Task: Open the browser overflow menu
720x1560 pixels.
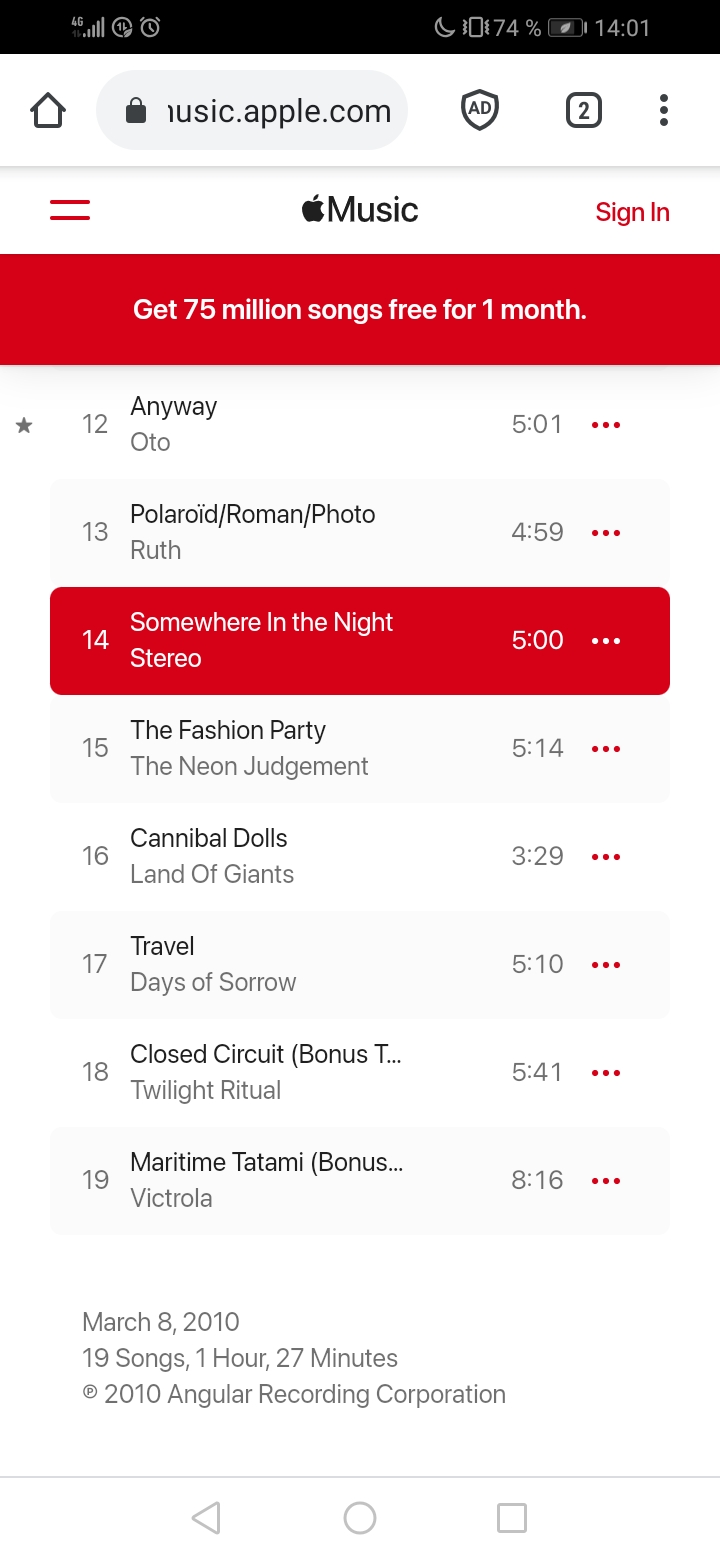Action: (663, 110)
